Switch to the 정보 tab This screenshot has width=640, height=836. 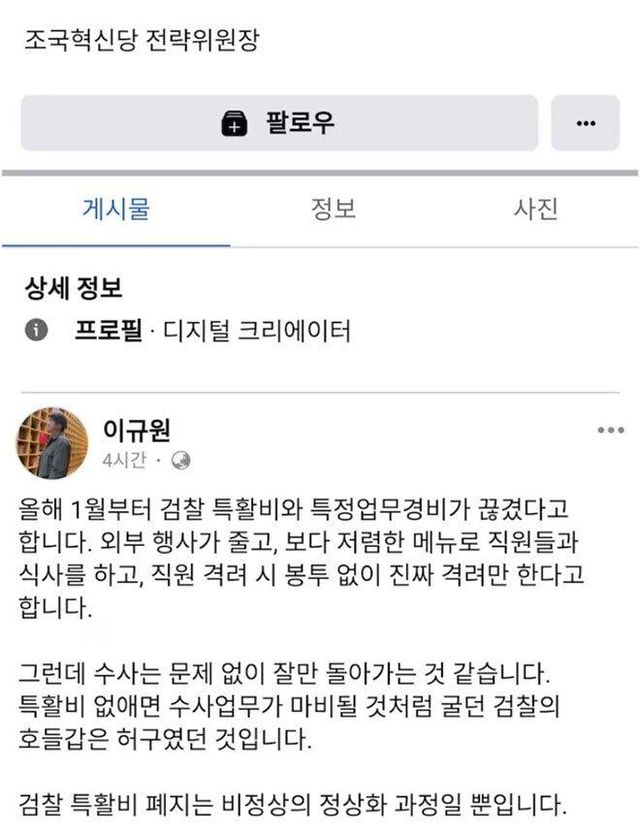pyautogui.click(x=333, y=210)
